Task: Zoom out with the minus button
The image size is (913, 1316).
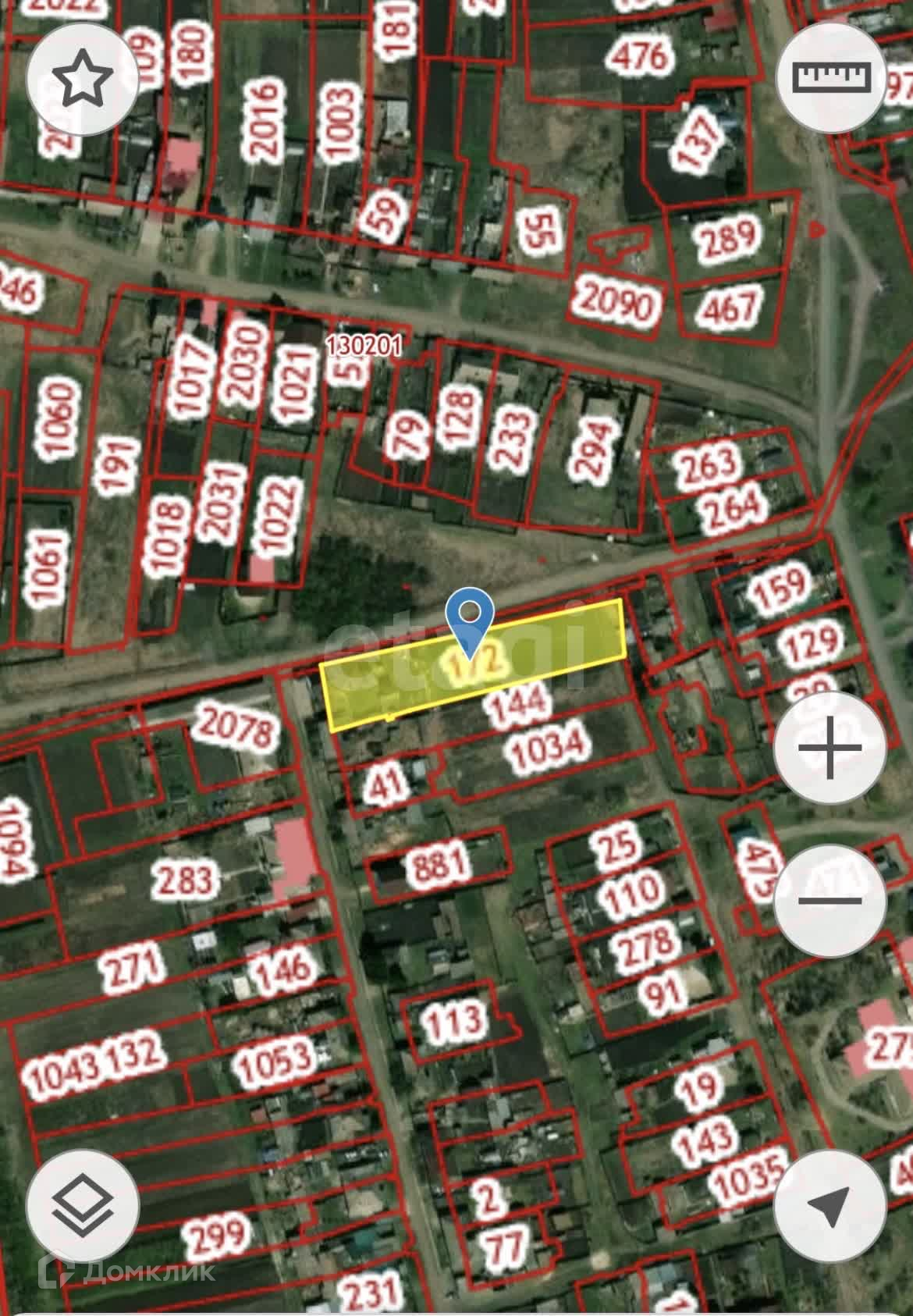Action: (830, 900)
